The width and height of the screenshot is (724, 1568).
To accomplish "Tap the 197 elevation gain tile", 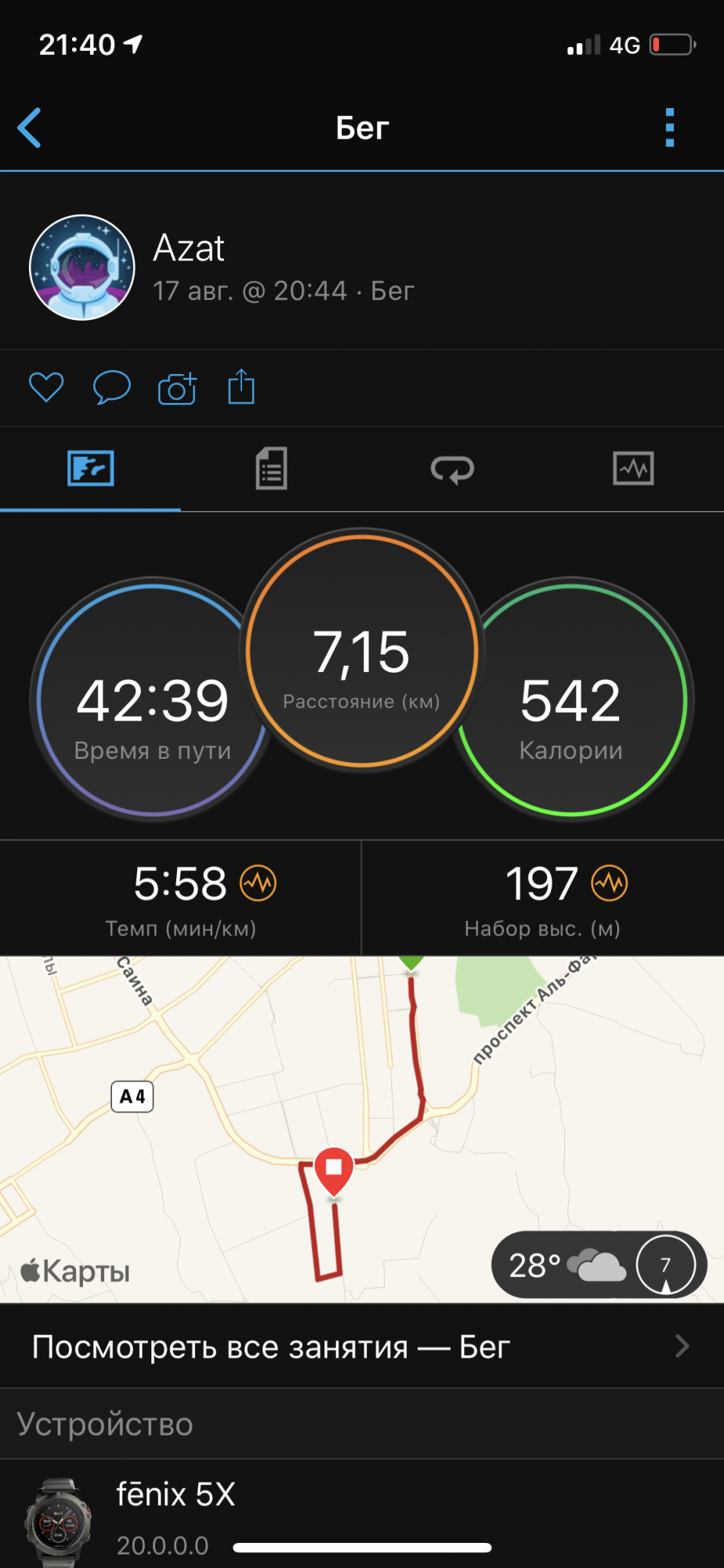I will click(543, 898).
